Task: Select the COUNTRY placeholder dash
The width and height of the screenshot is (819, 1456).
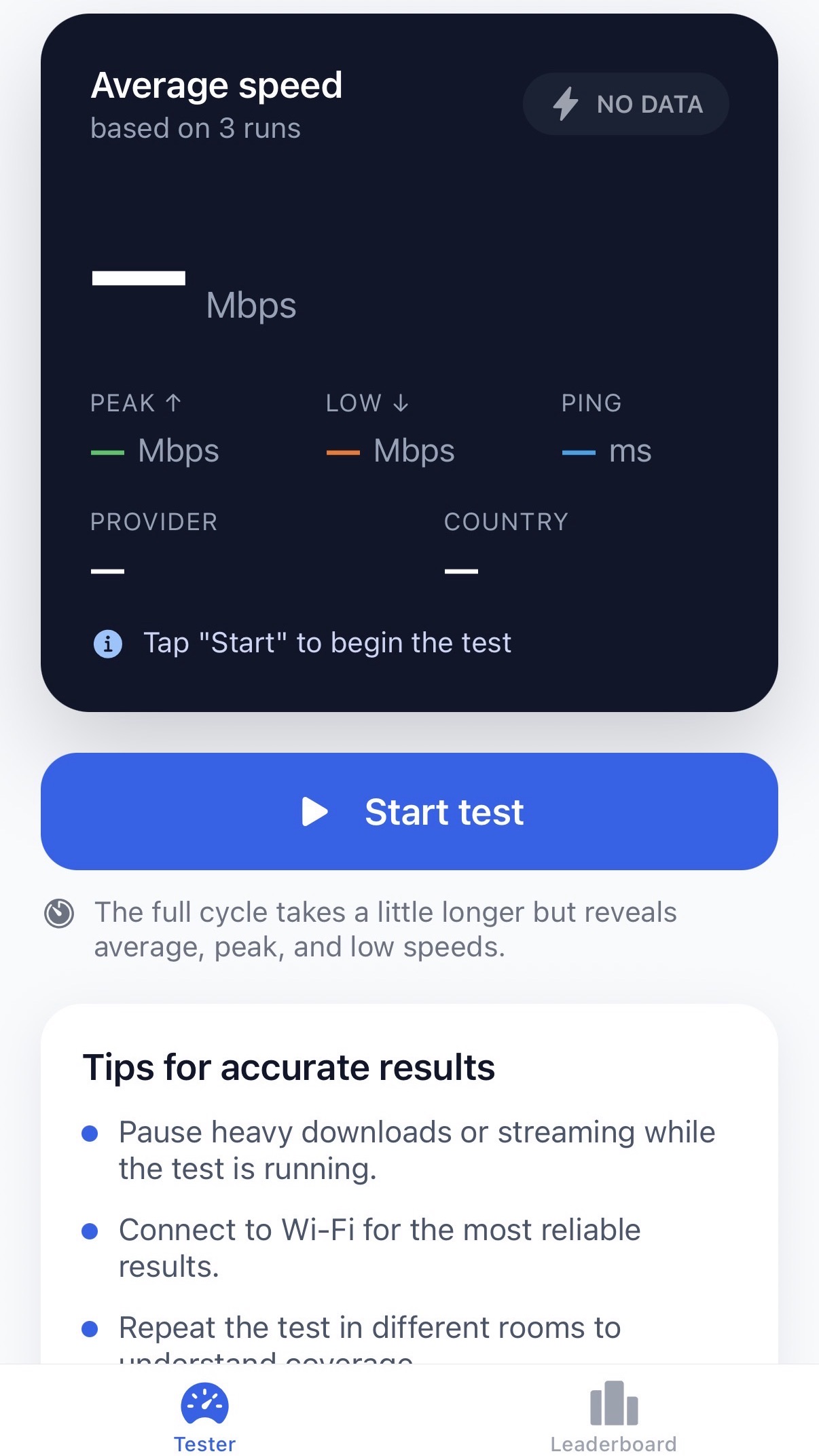Action: coord(461,571)
